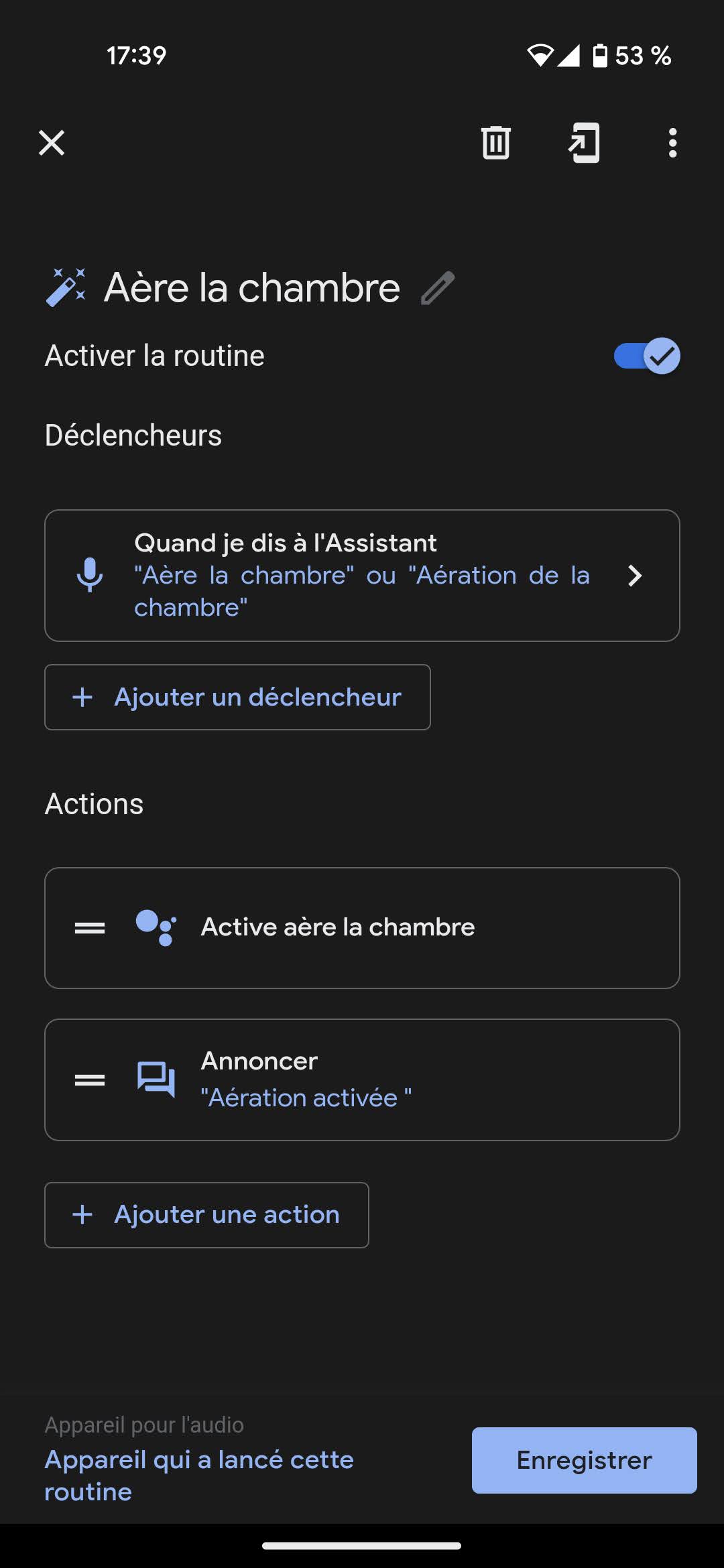Save the routine with 'Enregistrer'
The width and height of the screenshot is (724, 1568).
pos(584,1460)
